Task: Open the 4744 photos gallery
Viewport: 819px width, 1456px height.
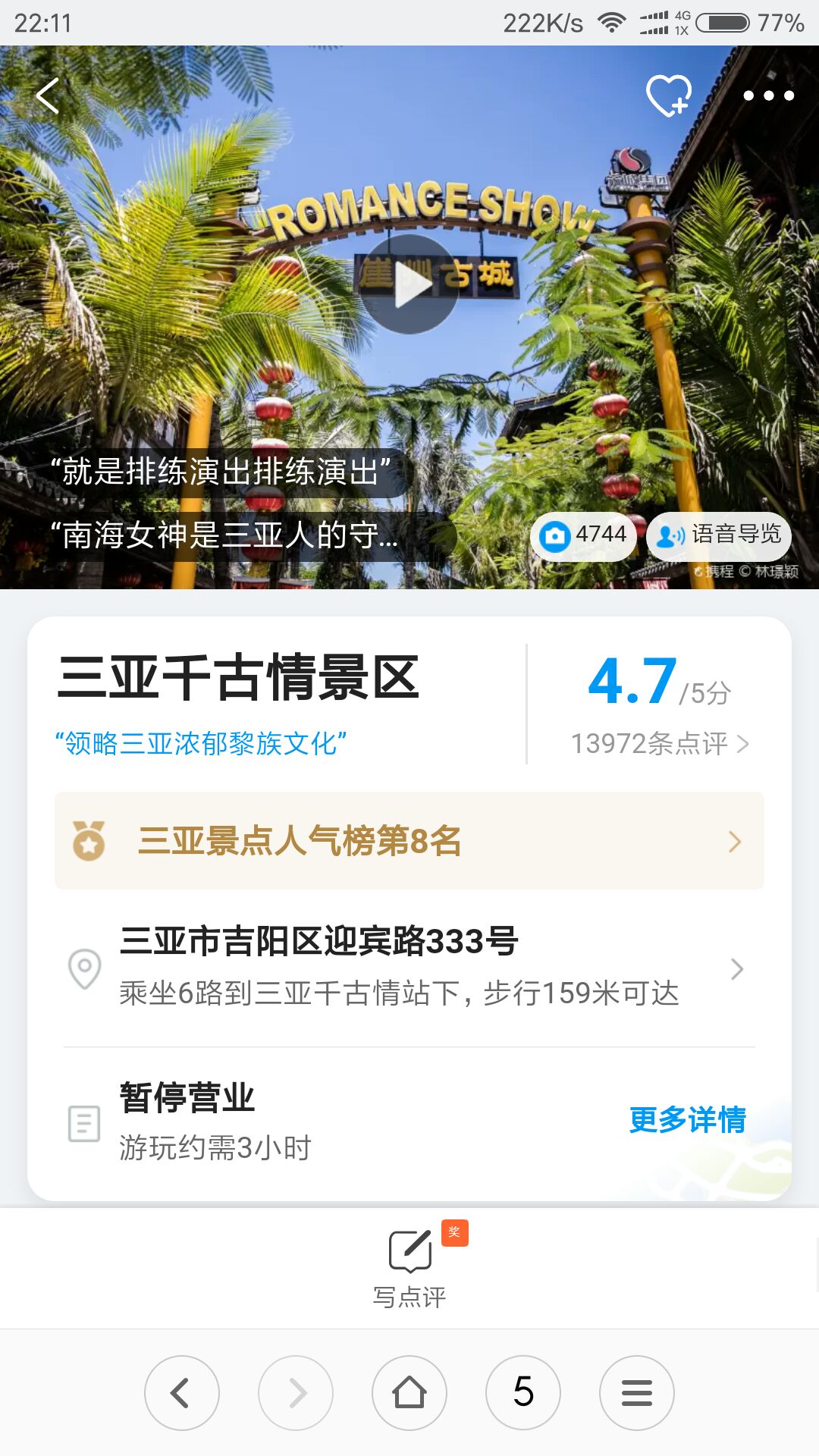Action: [x=584, y=535]
